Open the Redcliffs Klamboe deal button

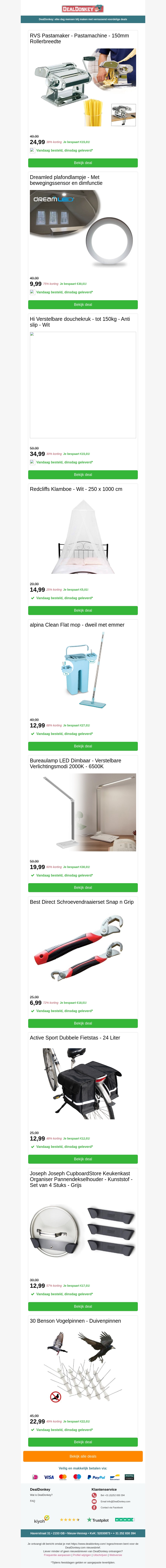tap(83, 610)
